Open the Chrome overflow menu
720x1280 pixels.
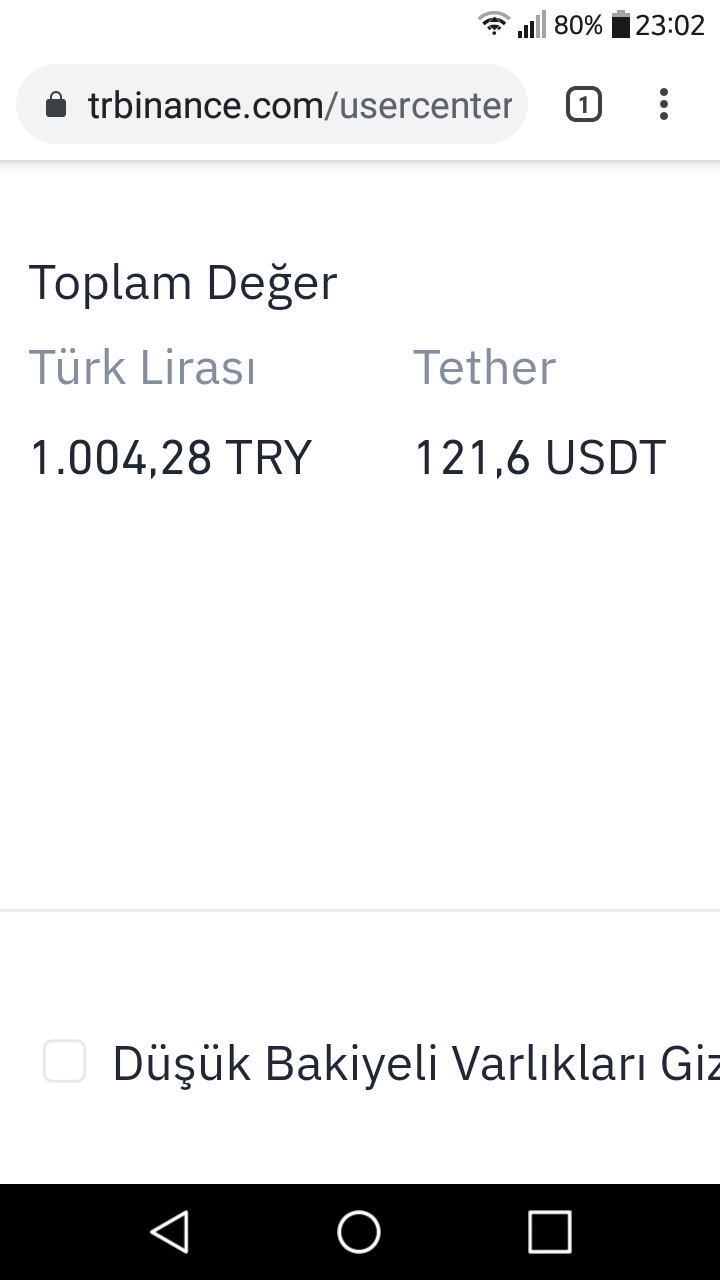664,104
